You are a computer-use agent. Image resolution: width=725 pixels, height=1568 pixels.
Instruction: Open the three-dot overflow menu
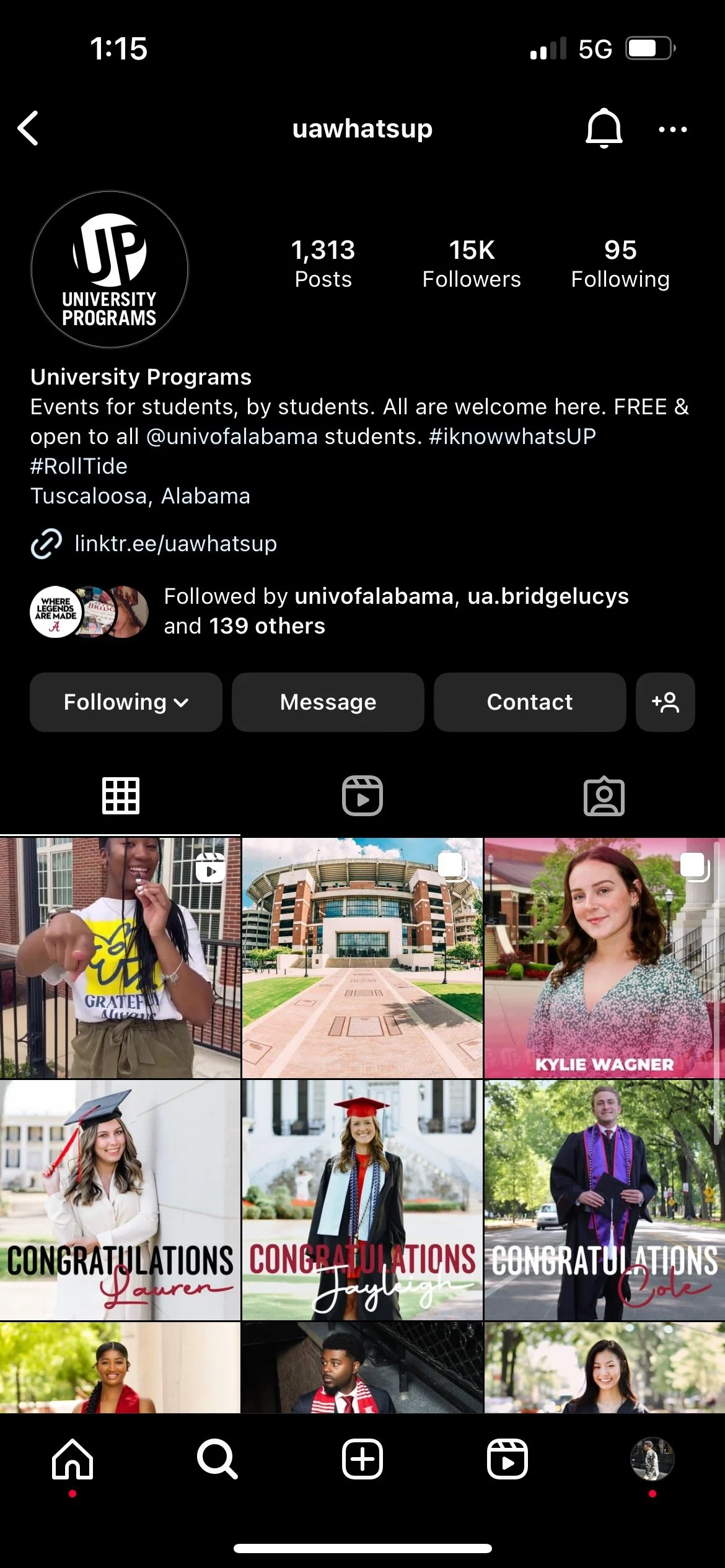click(673, 129)
